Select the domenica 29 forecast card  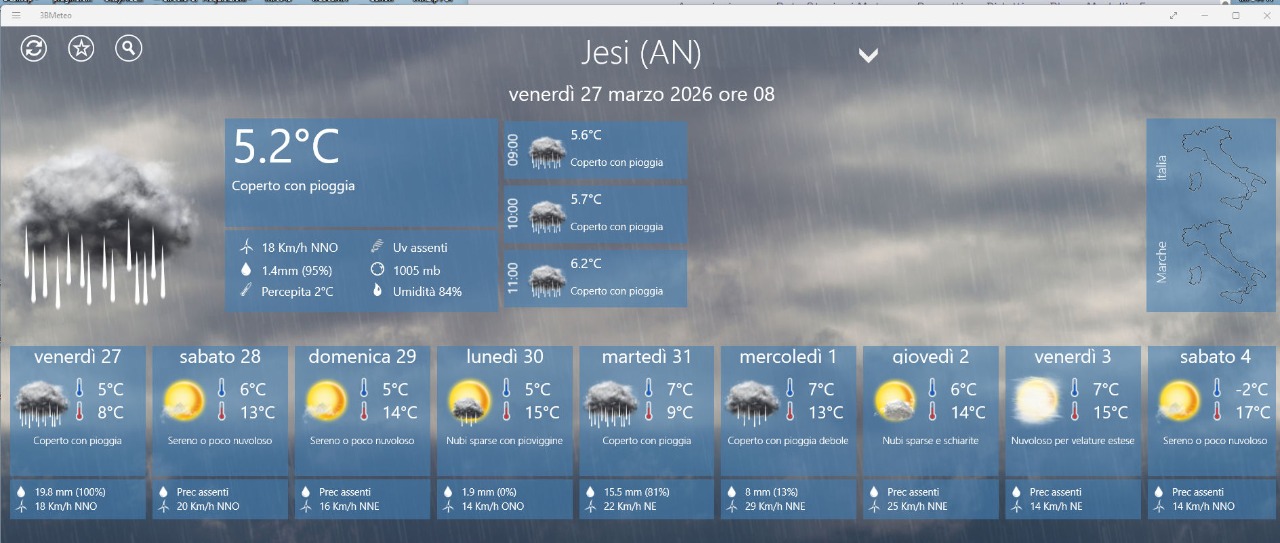[362, 410]
